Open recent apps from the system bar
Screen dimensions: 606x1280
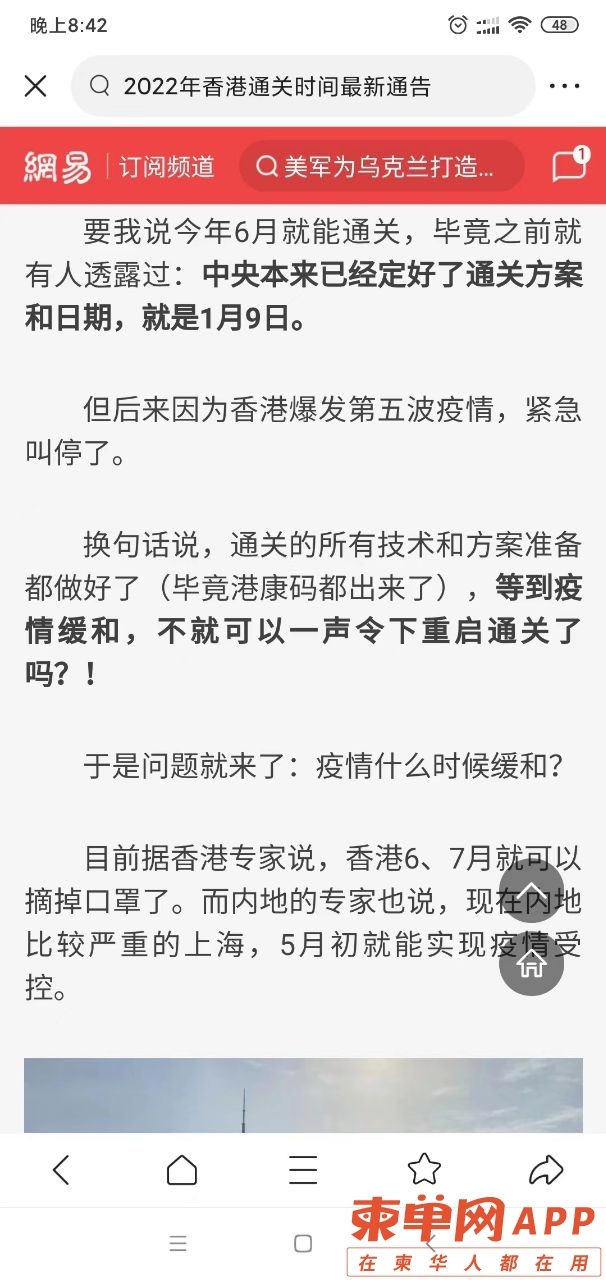(178, 1243)
